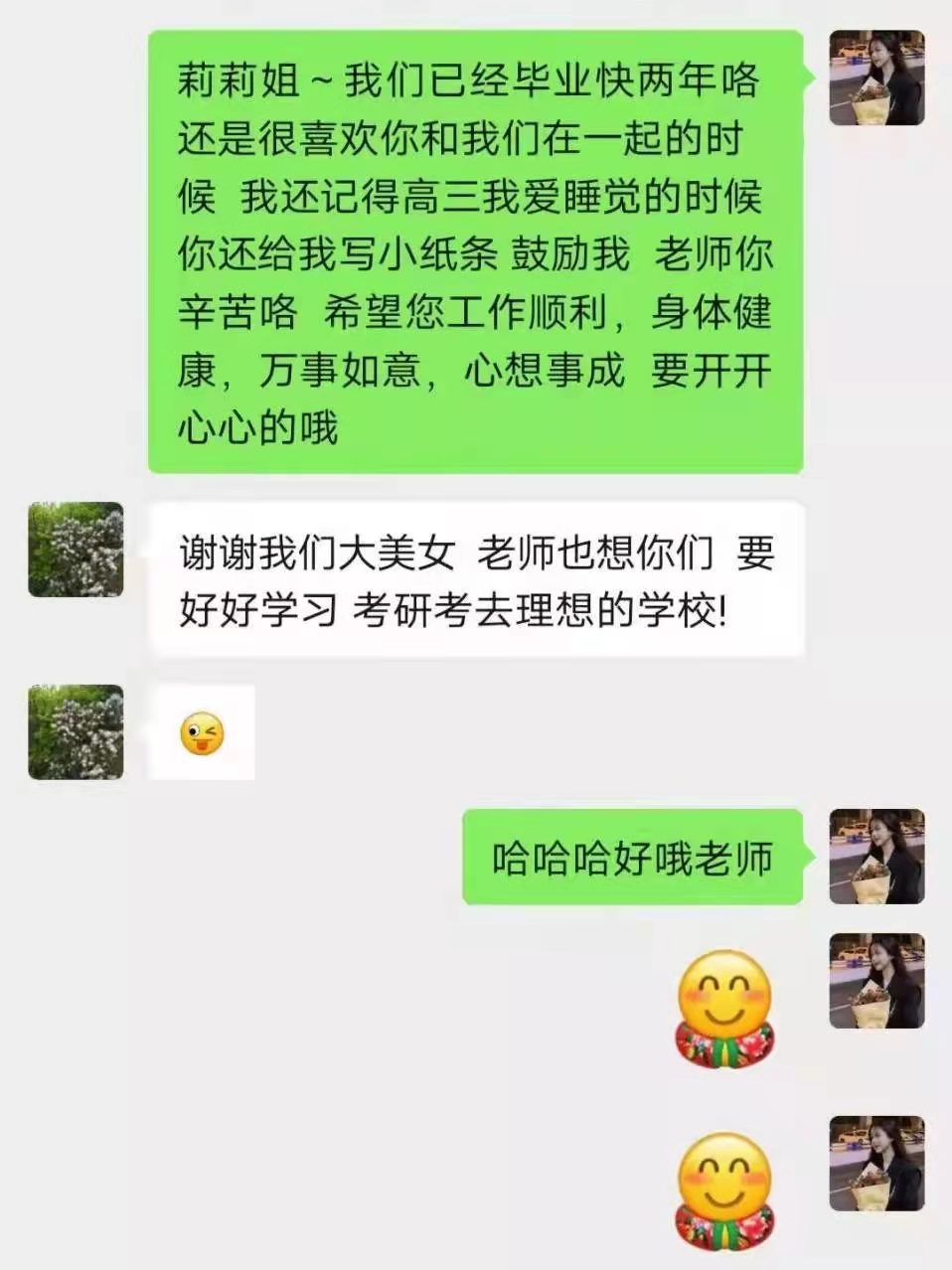Tap teacher's avatar next to wink emoji
This screenshot has height=1270, width=952.
click(76, 732)
